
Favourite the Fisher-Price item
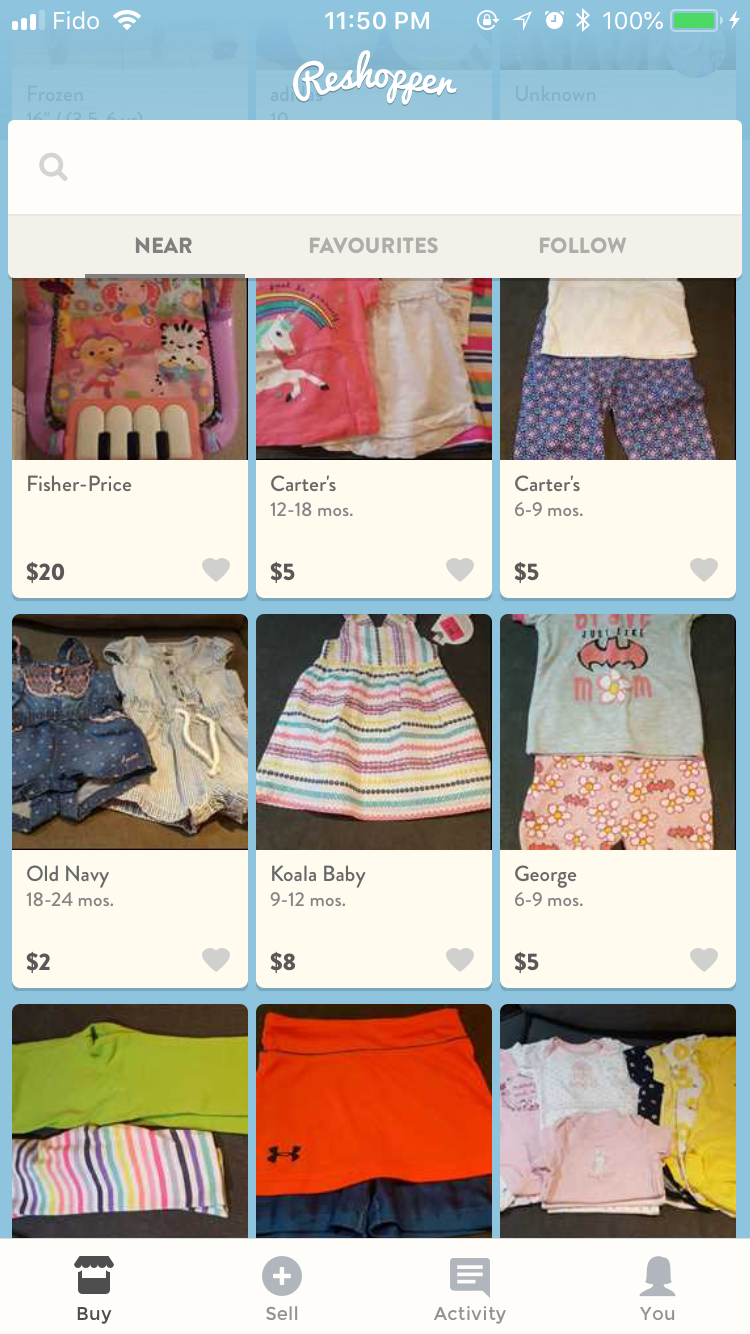216,570
